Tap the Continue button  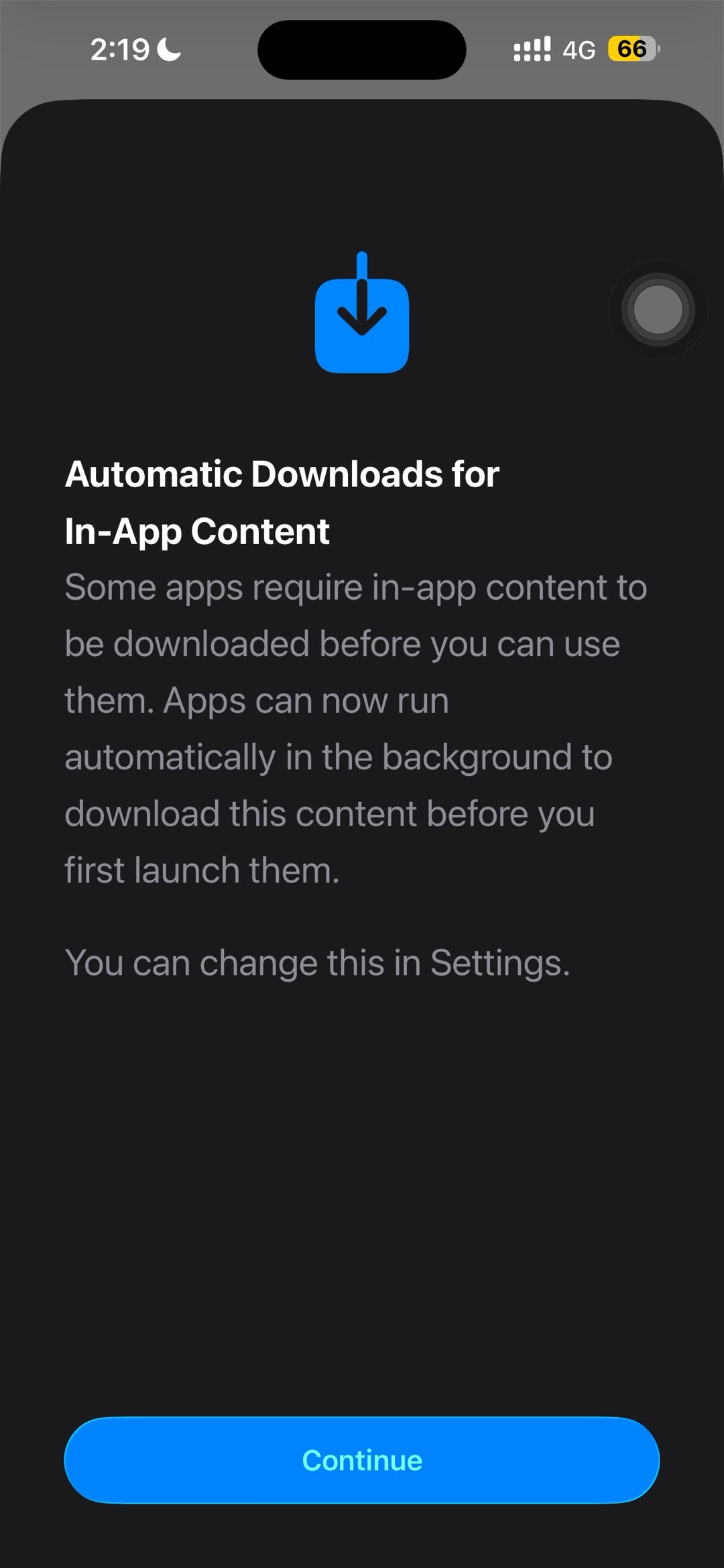362,1460
